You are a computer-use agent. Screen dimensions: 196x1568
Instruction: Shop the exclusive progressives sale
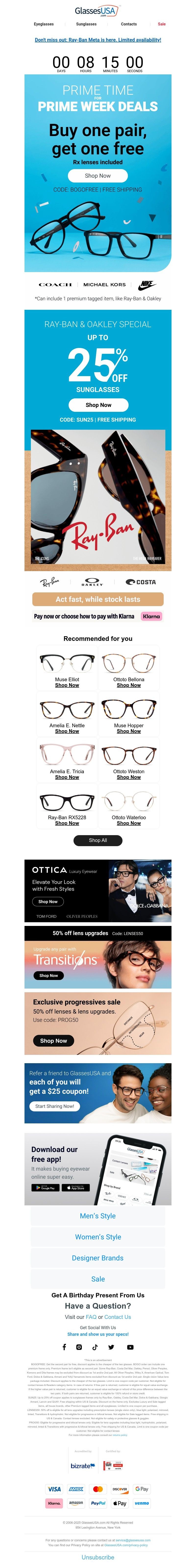[x=54, y=1041]
